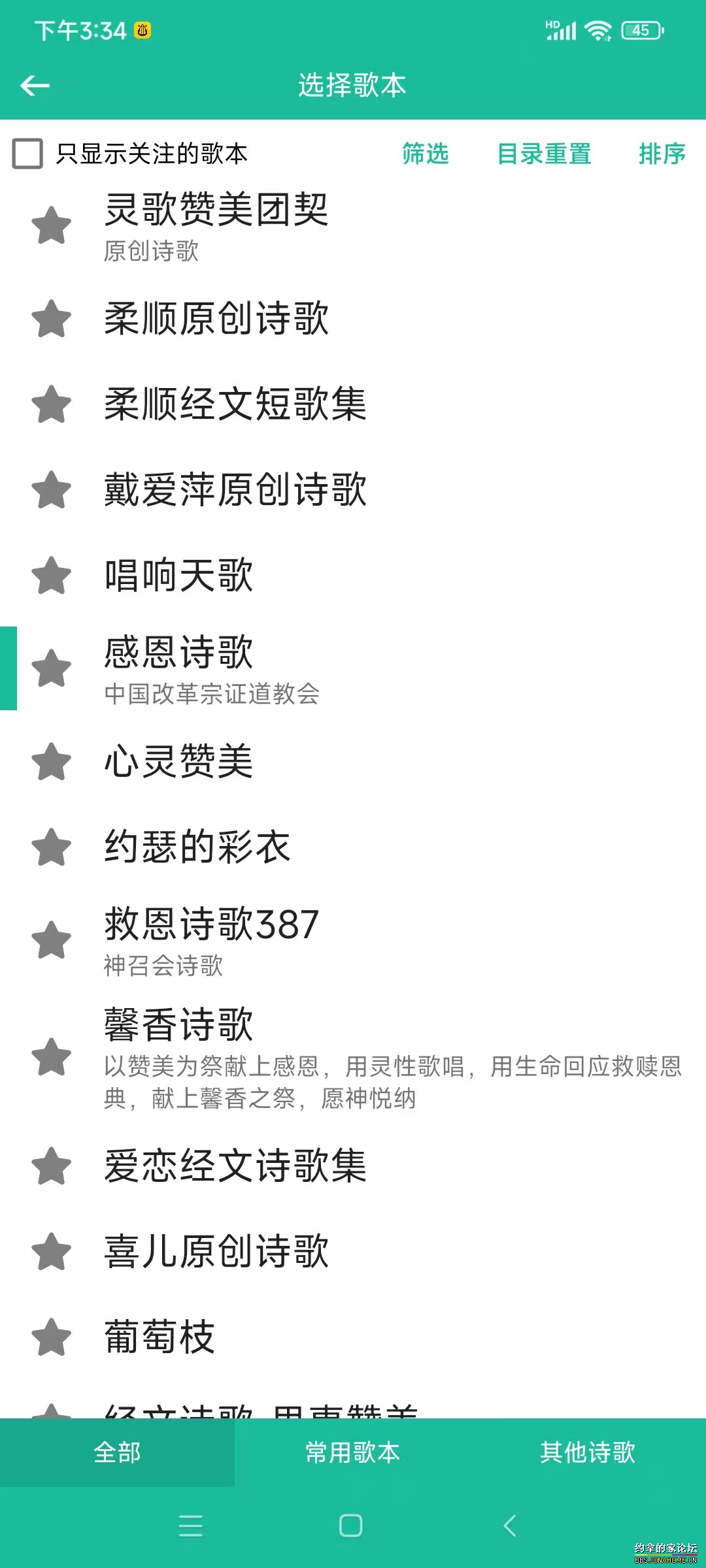
Task: Check the 只显示关注的歌本 checkbox
Action: [x=28, y=154]
